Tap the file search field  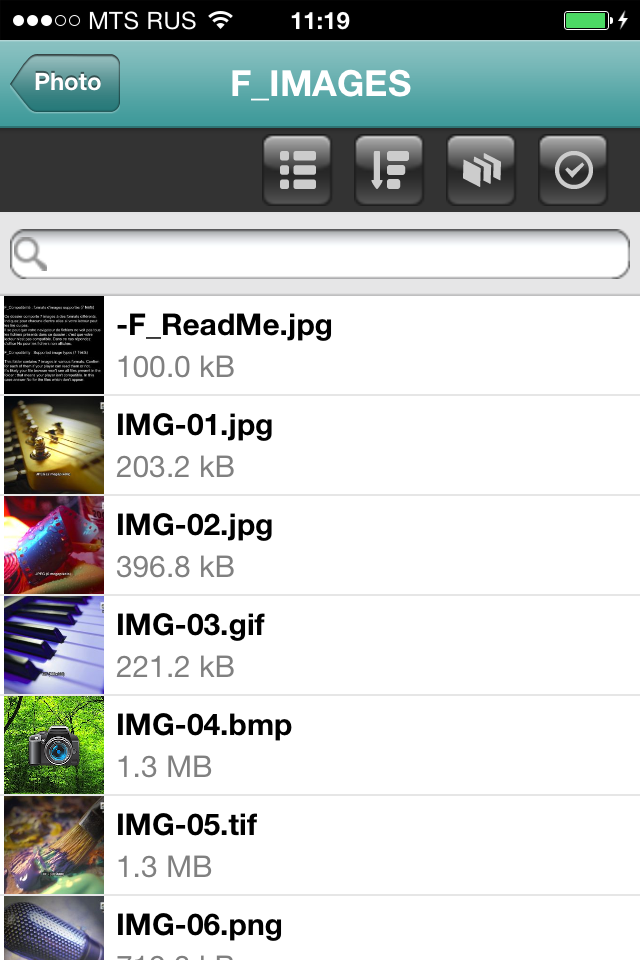(x=320, y=254)
